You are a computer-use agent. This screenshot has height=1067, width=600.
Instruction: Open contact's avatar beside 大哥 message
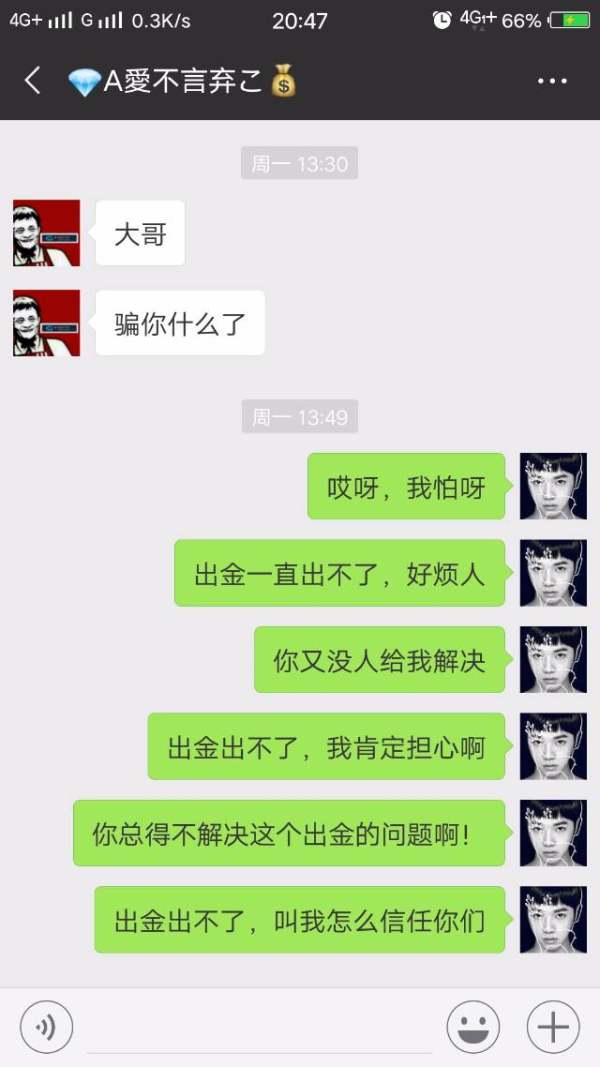46,233
